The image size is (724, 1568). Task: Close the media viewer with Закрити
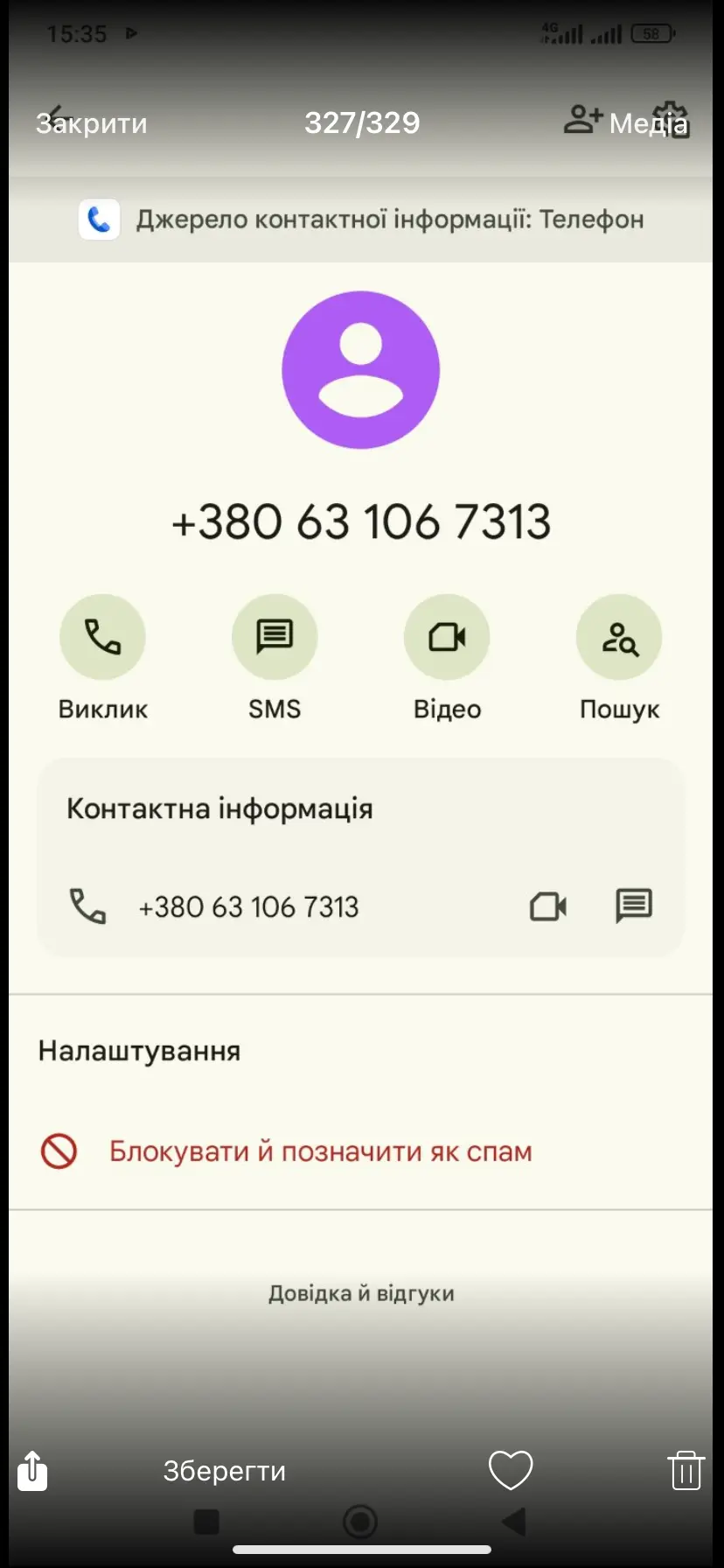click(91, 123)
